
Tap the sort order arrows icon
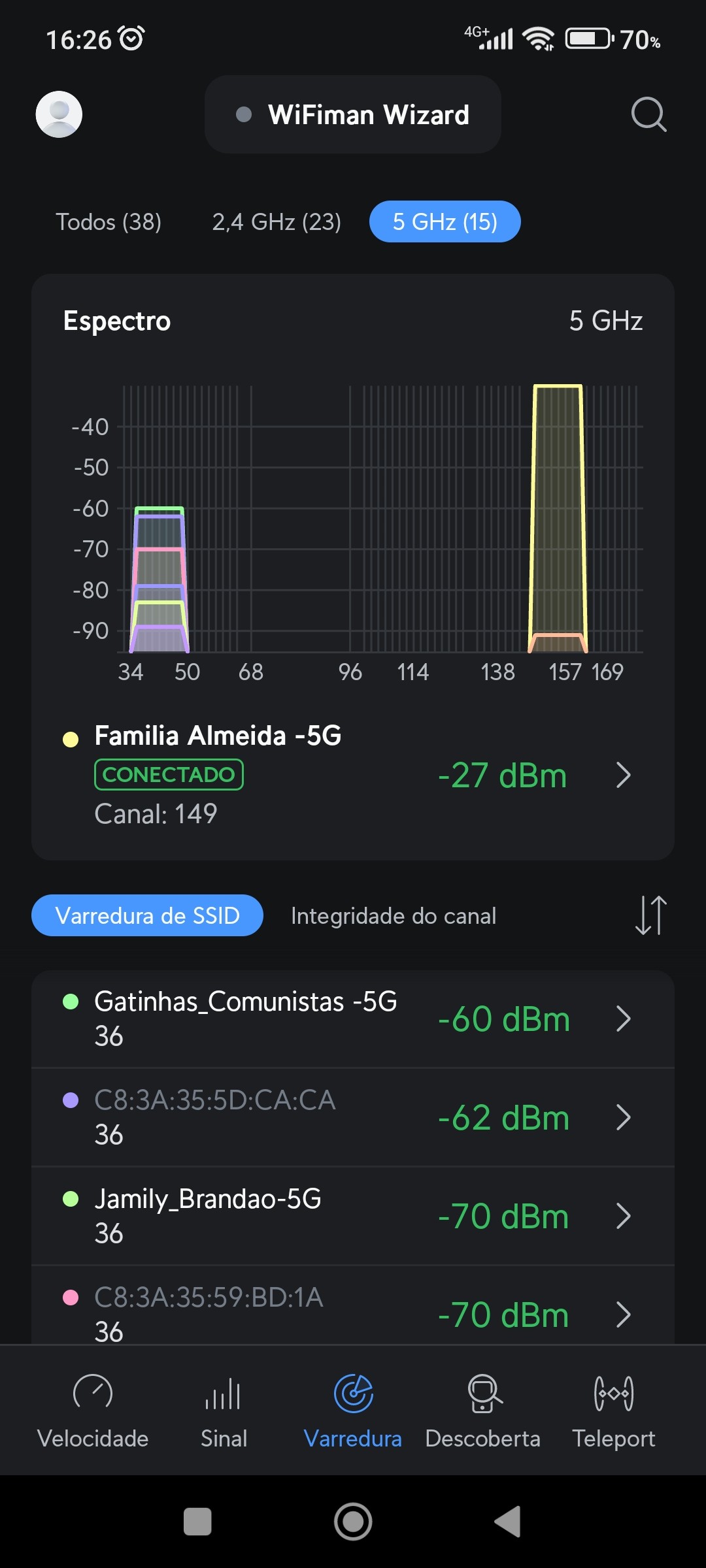point(651,915)
